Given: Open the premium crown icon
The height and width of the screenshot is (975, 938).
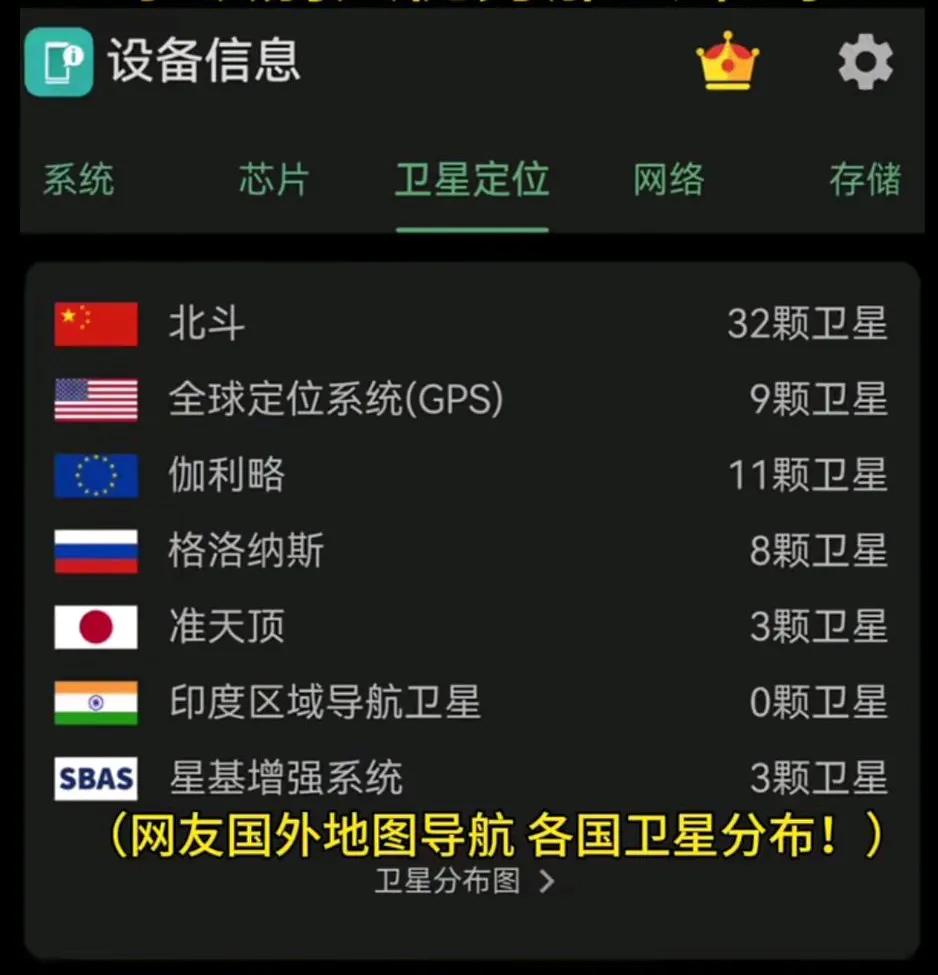Looking at the screenshot, I should (729, 62).
